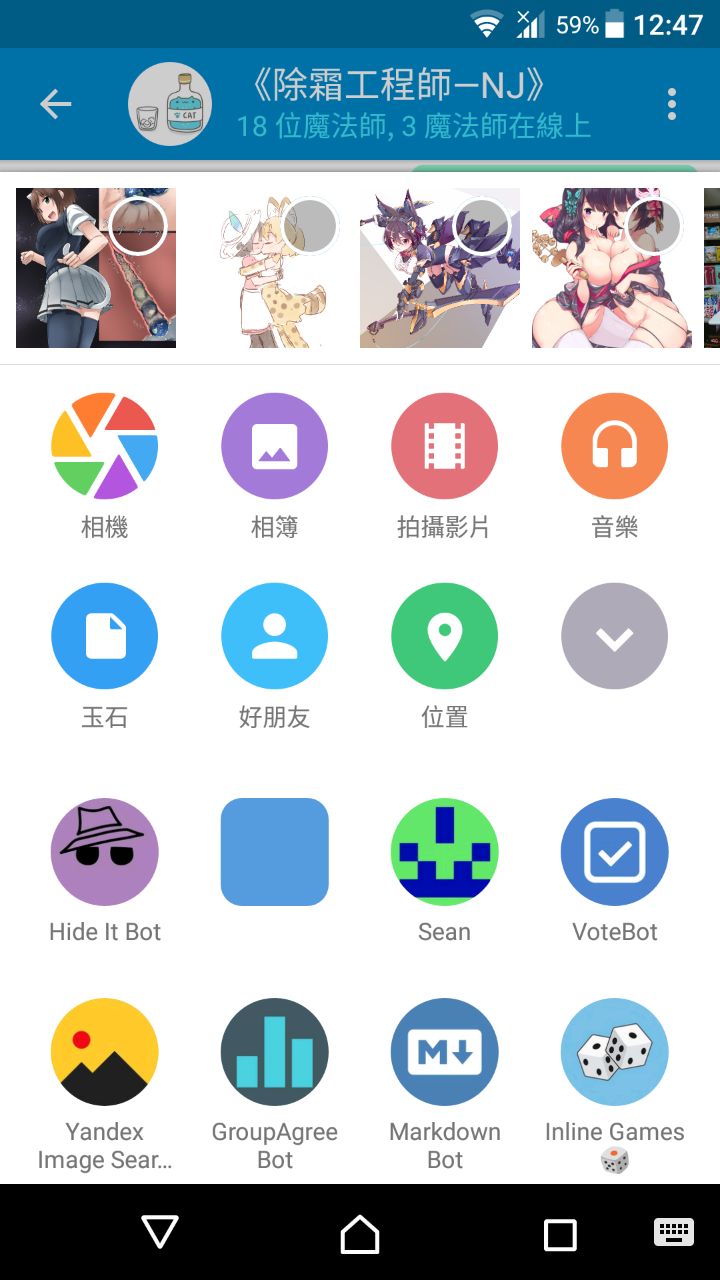Choose 拍攝影片 to record a video
This screenshot has height=1280, width=720.
(444, 446)
